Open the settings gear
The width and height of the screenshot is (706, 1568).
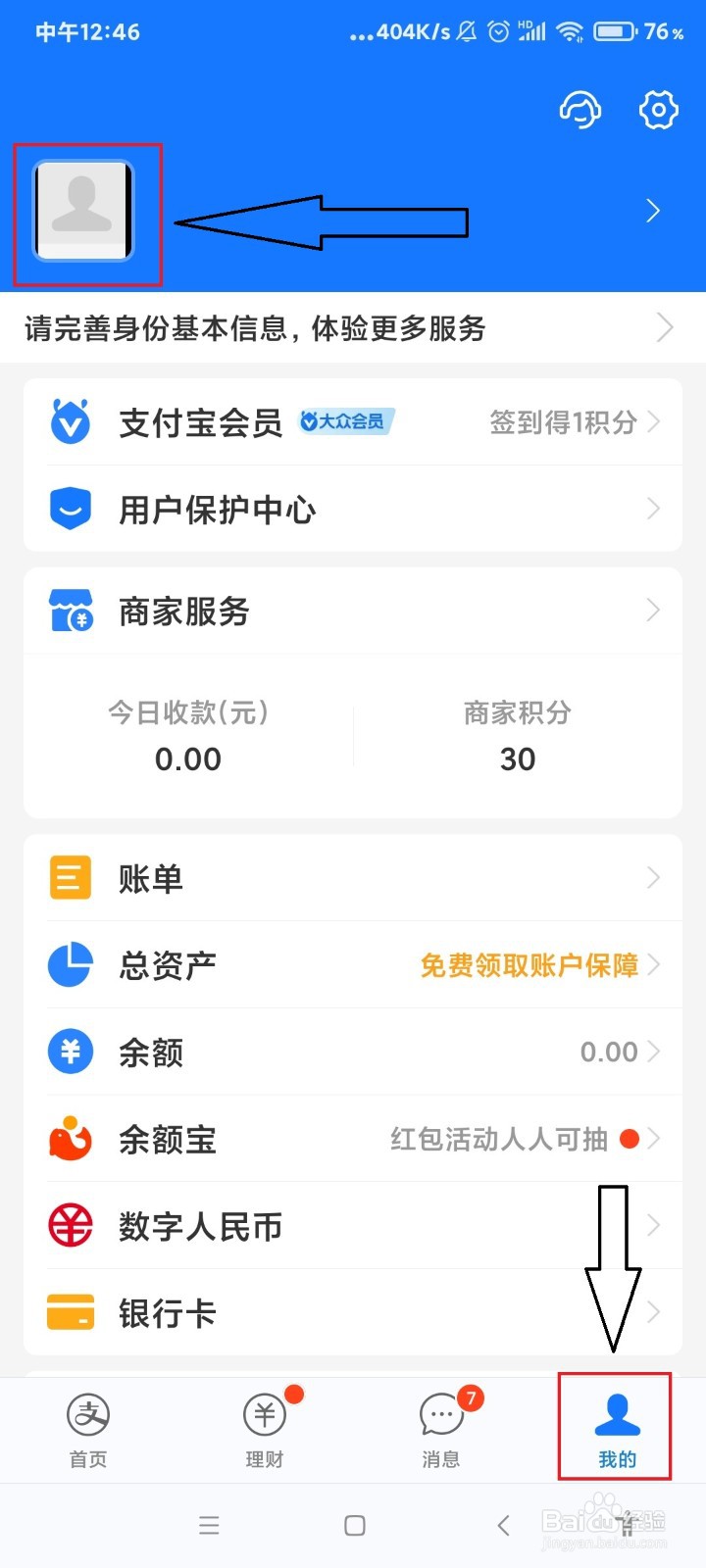(x=658, y=110)
